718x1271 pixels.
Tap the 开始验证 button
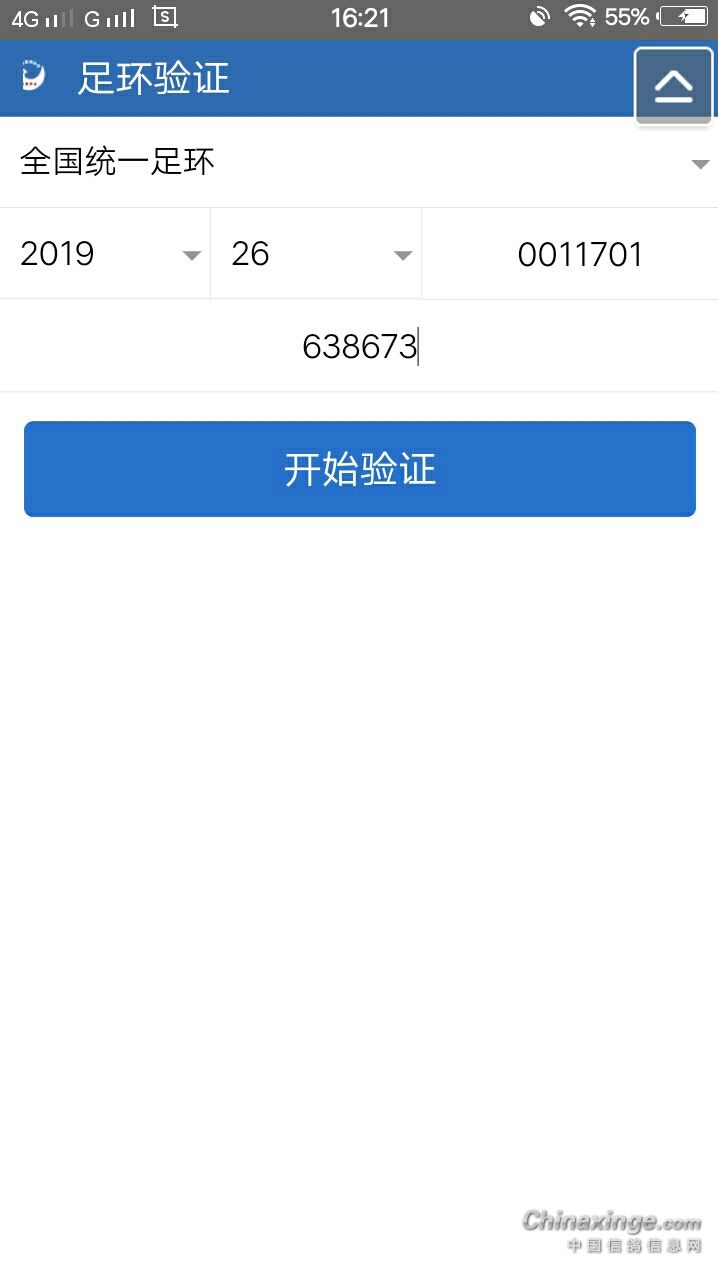coord(359,469)
